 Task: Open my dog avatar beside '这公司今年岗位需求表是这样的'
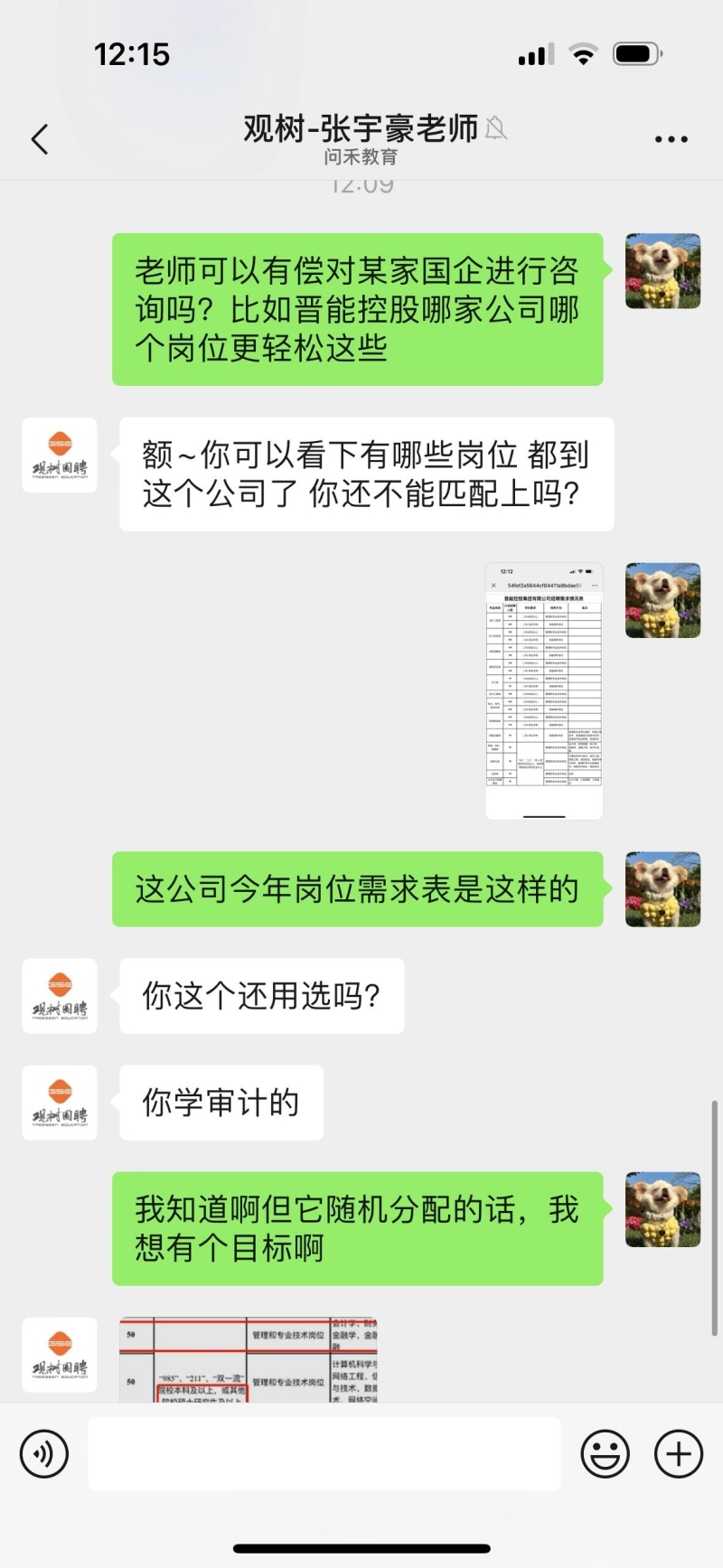[662, 888]
